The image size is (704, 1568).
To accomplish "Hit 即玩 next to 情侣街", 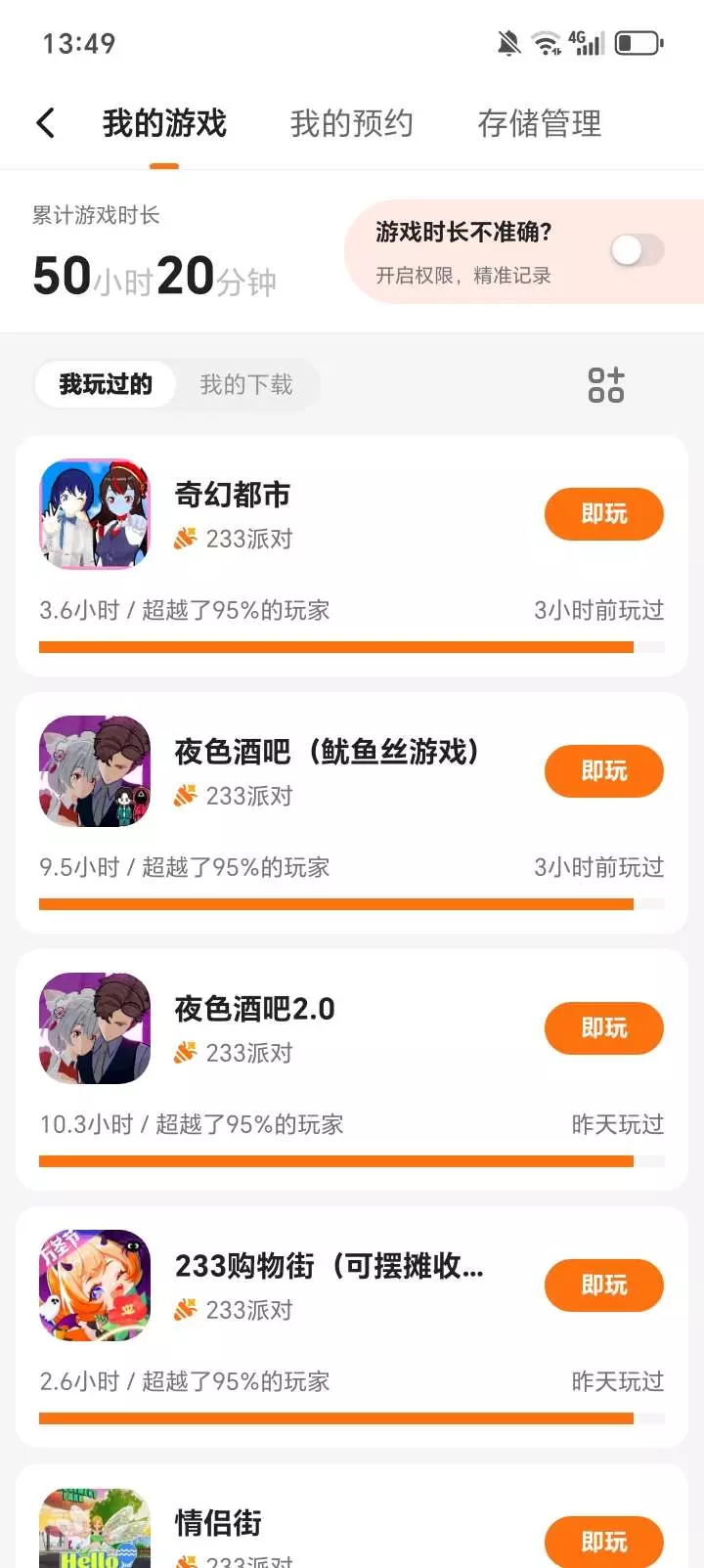I will point(603,1542).
